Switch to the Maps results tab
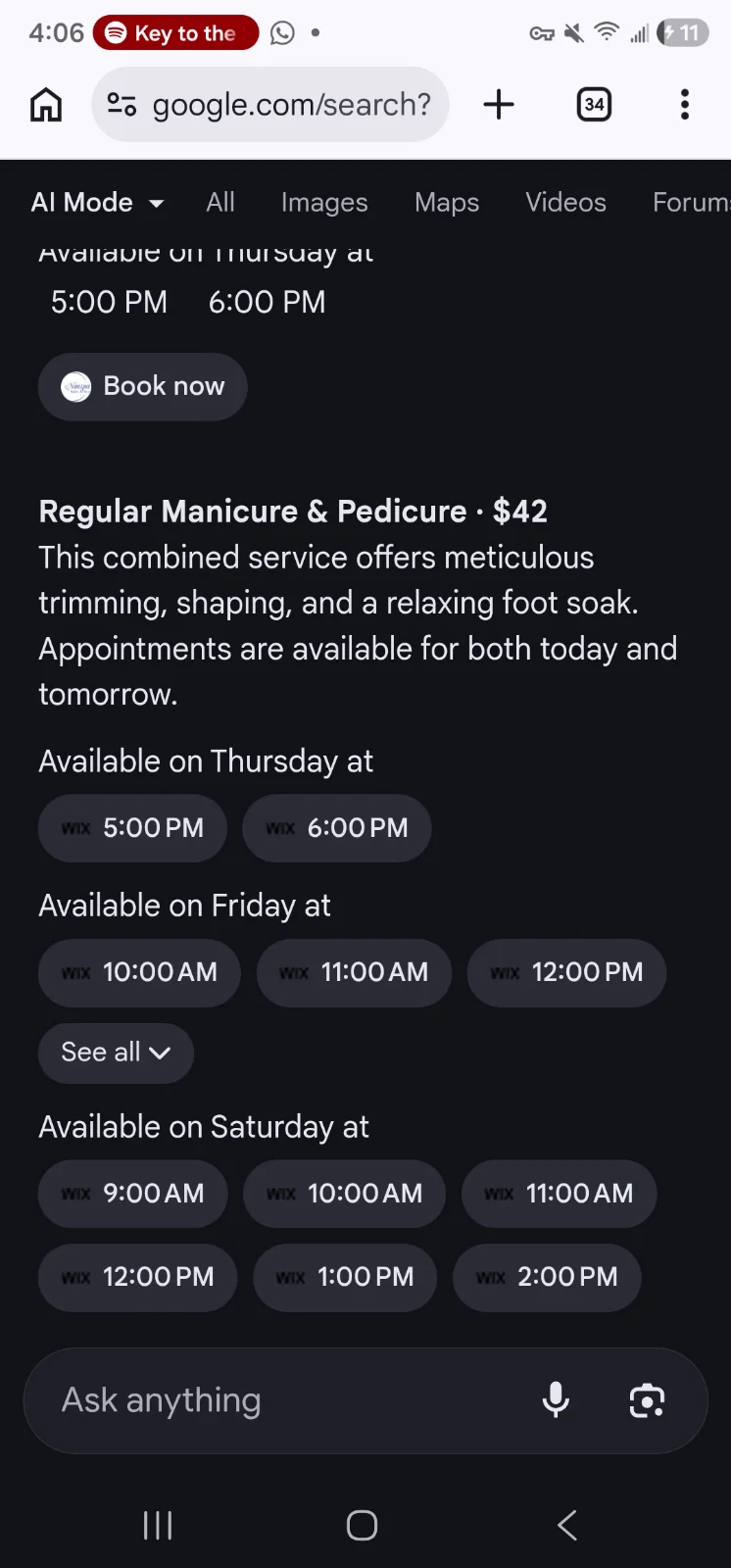Screen dimensions: 731x1568 447,203
